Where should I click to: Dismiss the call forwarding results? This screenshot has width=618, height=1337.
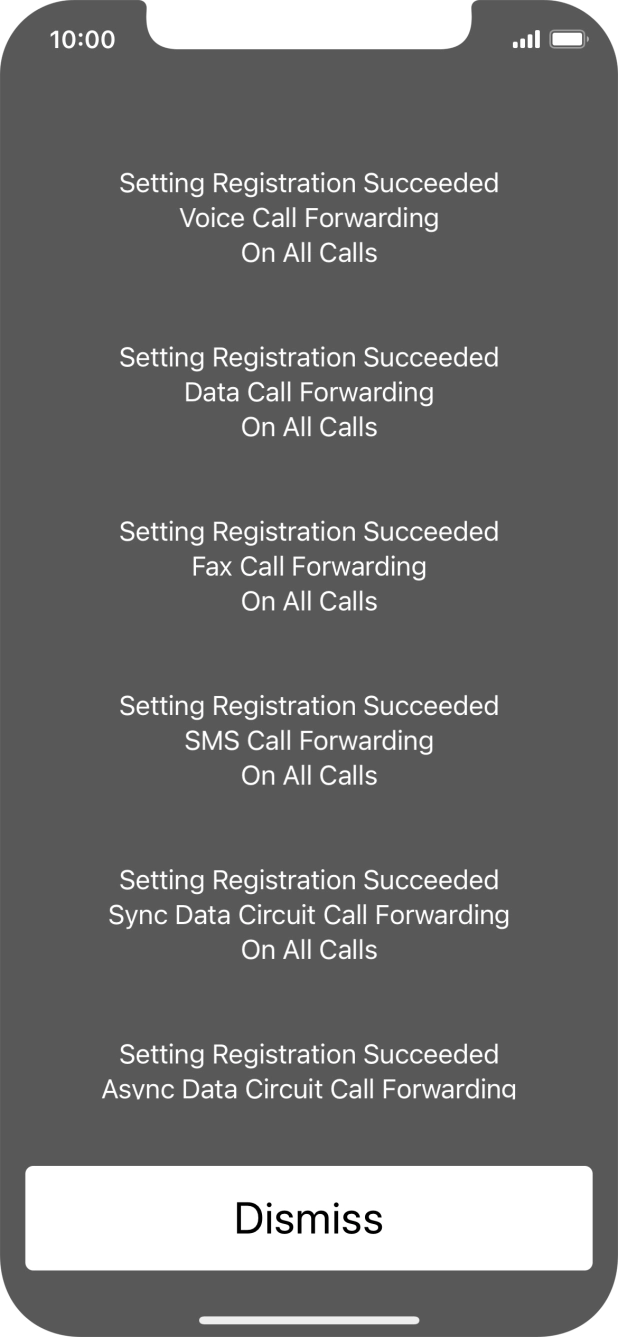pos(308,1218)
